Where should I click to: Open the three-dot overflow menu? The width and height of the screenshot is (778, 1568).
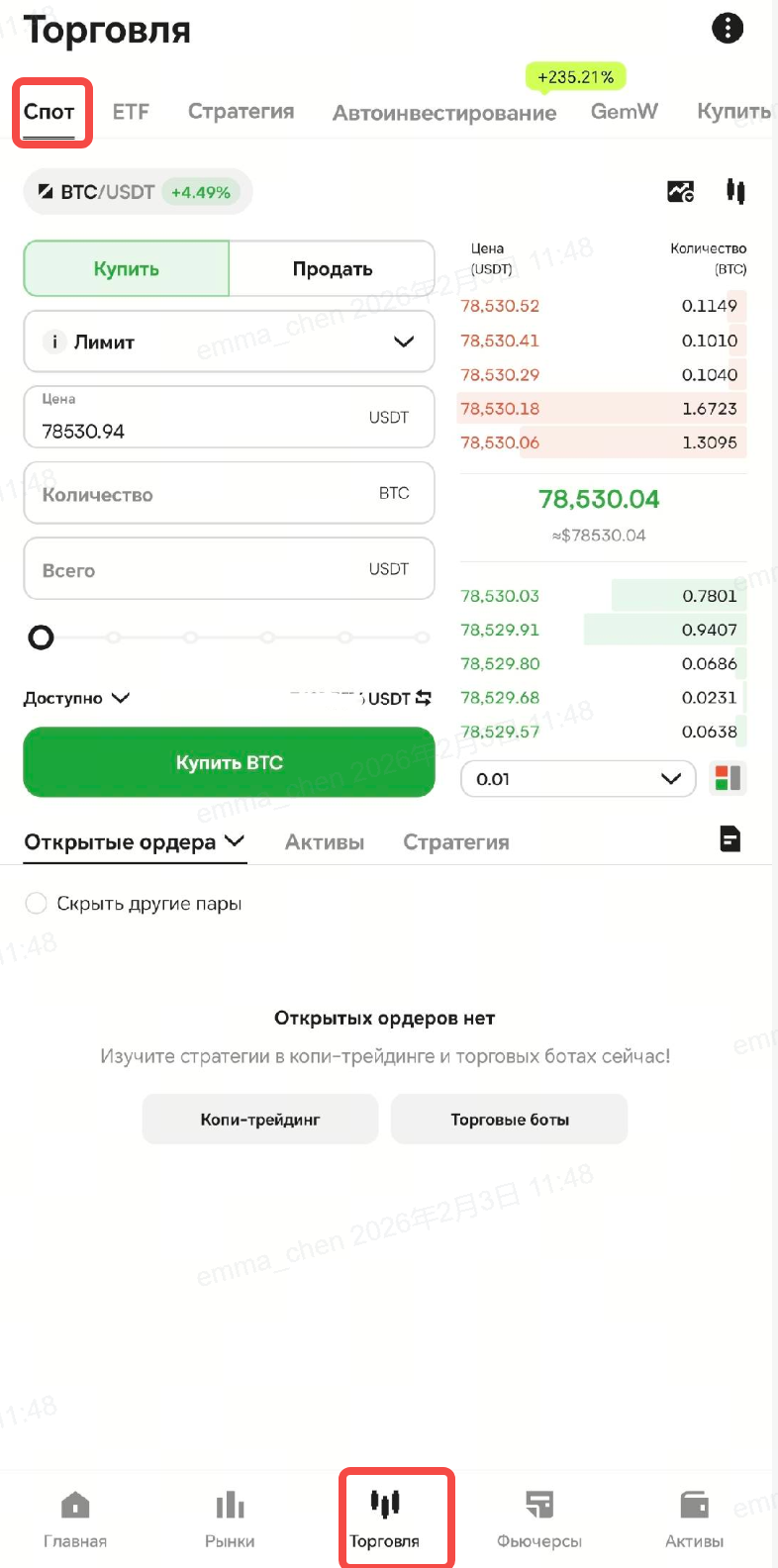728,28
